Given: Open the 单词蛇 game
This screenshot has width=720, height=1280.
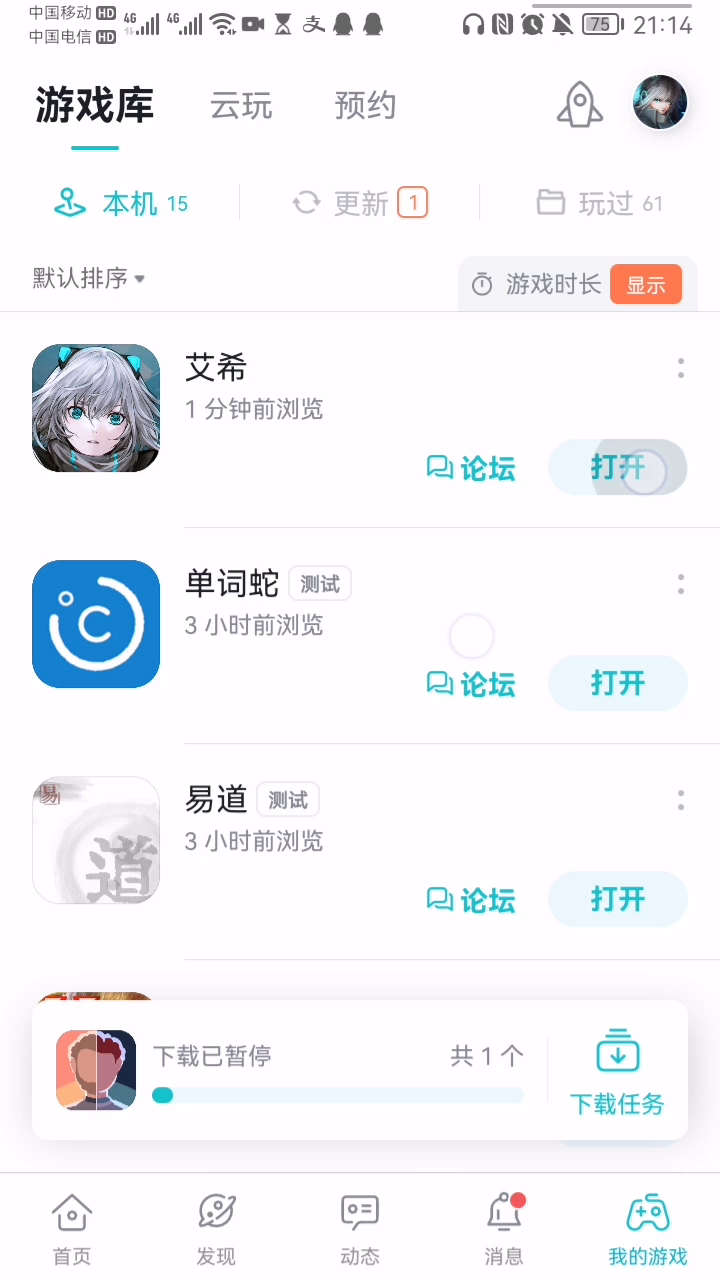Looking at the screenshot, I should click(618, 683).
